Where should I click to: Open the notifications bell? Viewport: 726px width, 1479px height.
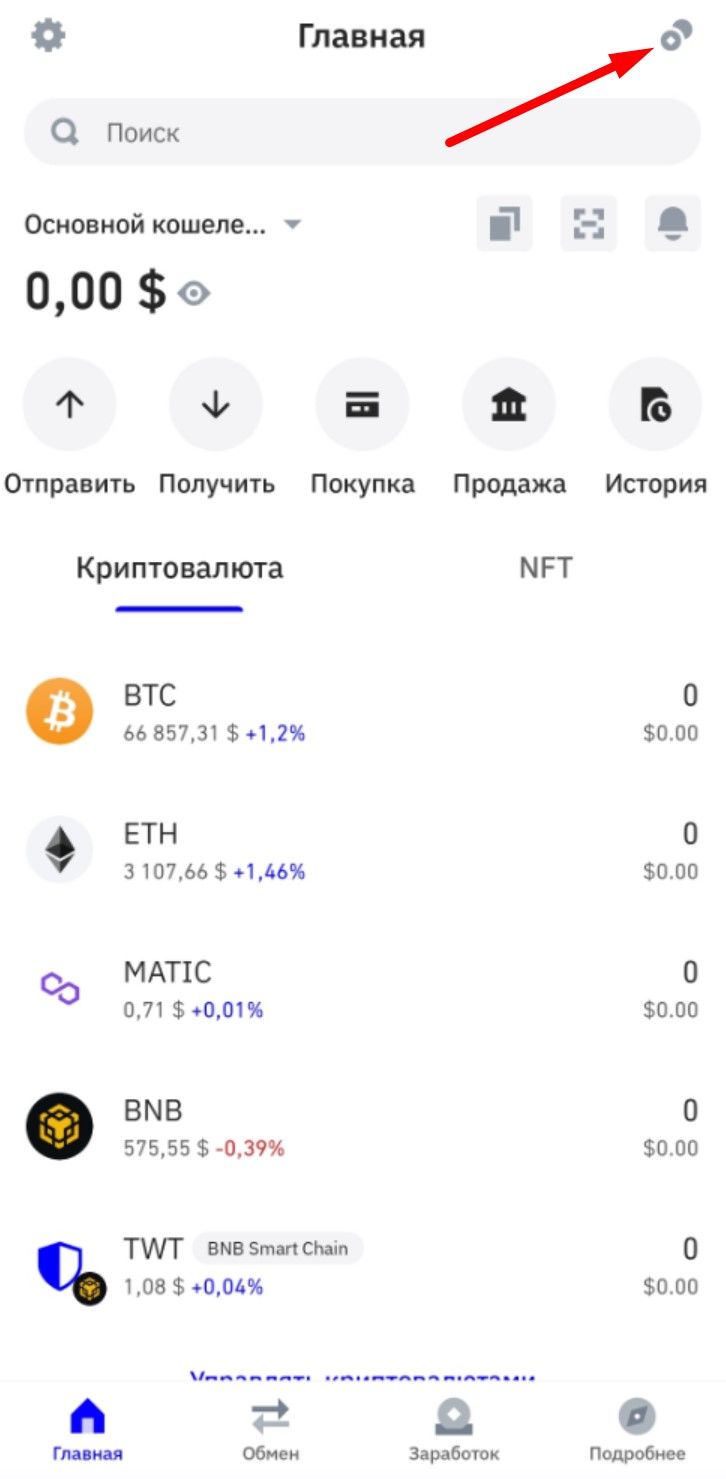pos(673,223)
